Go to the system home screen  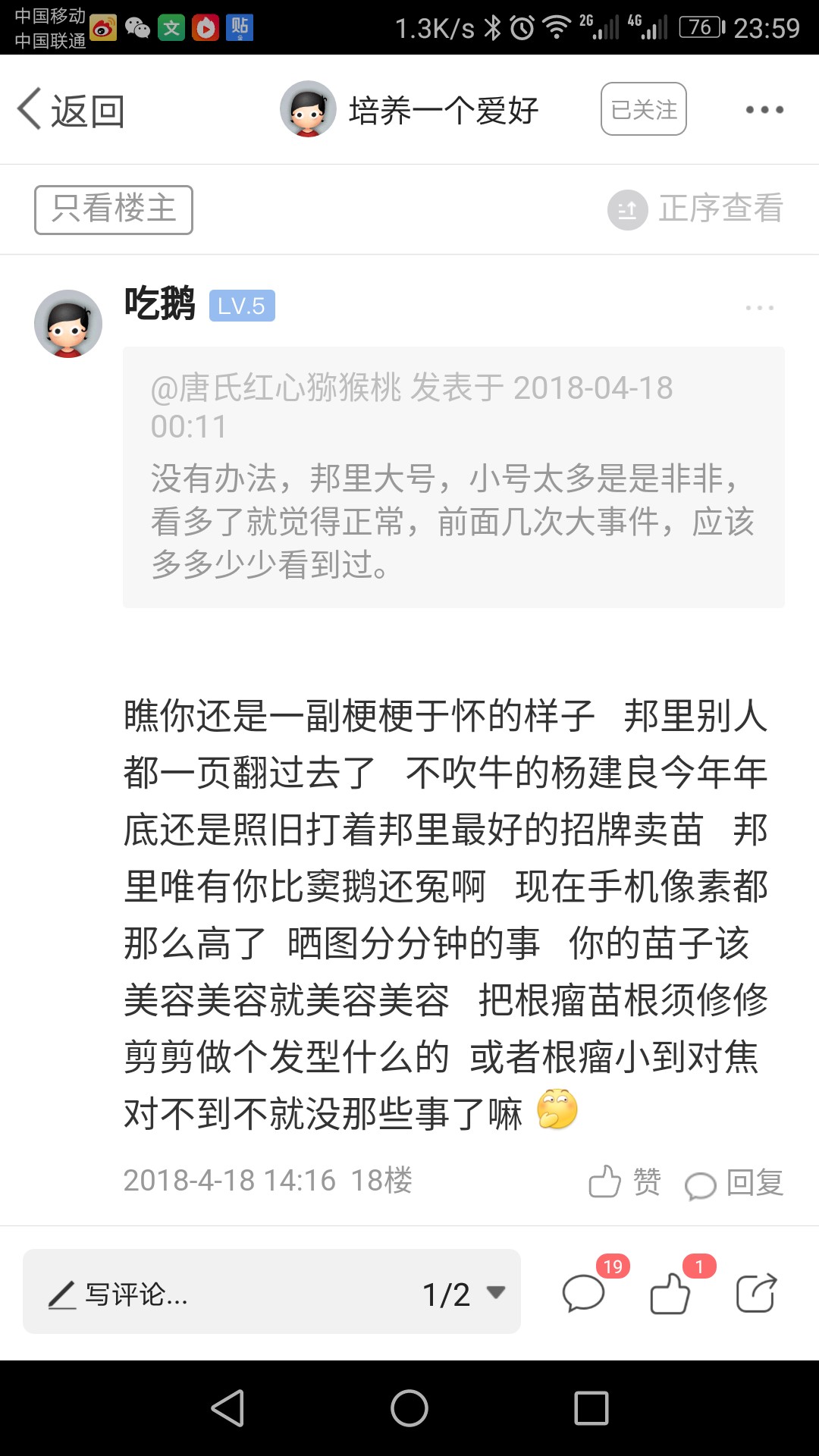pyautogui.click(x=409, y=1408)
